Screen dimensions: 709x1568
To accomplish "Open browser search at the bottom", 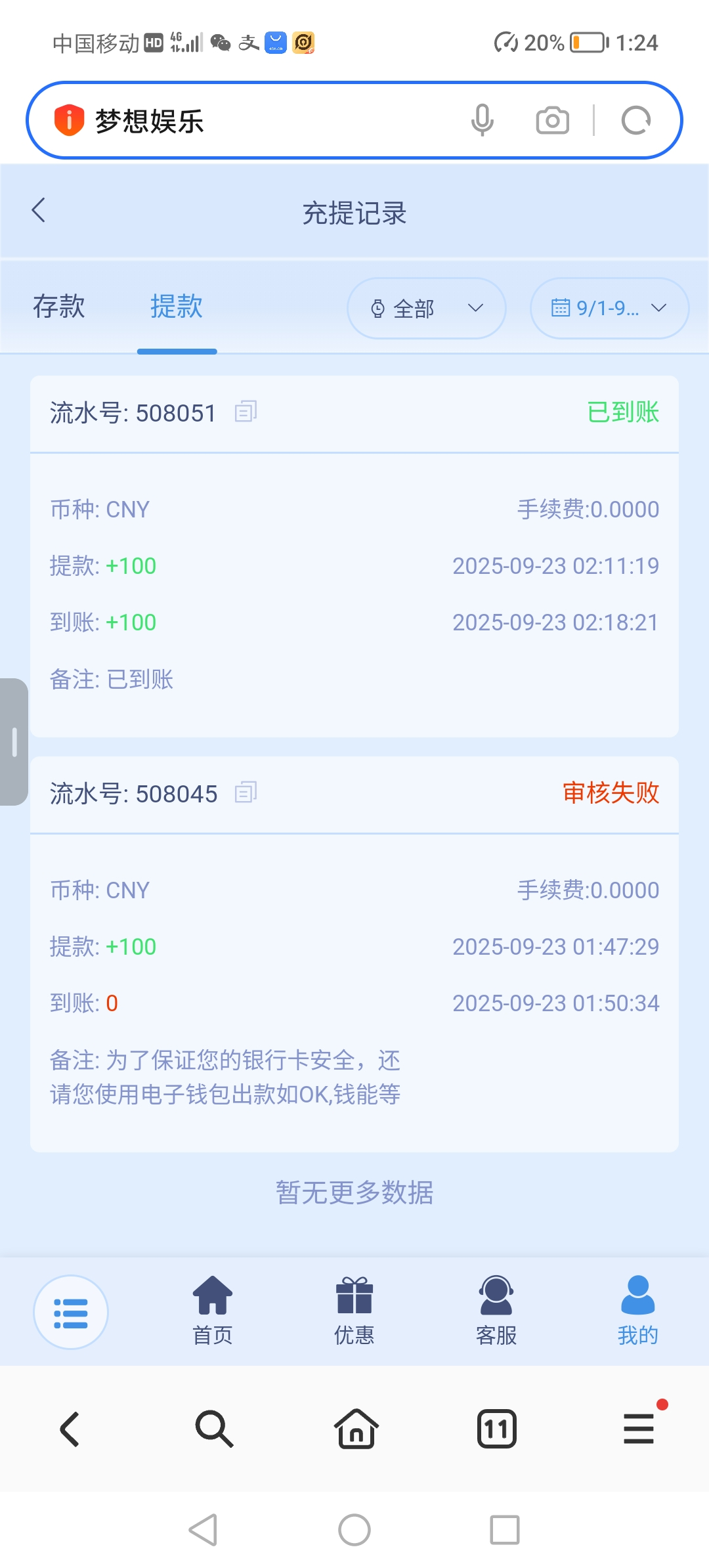I will (x=214, y=1428).
